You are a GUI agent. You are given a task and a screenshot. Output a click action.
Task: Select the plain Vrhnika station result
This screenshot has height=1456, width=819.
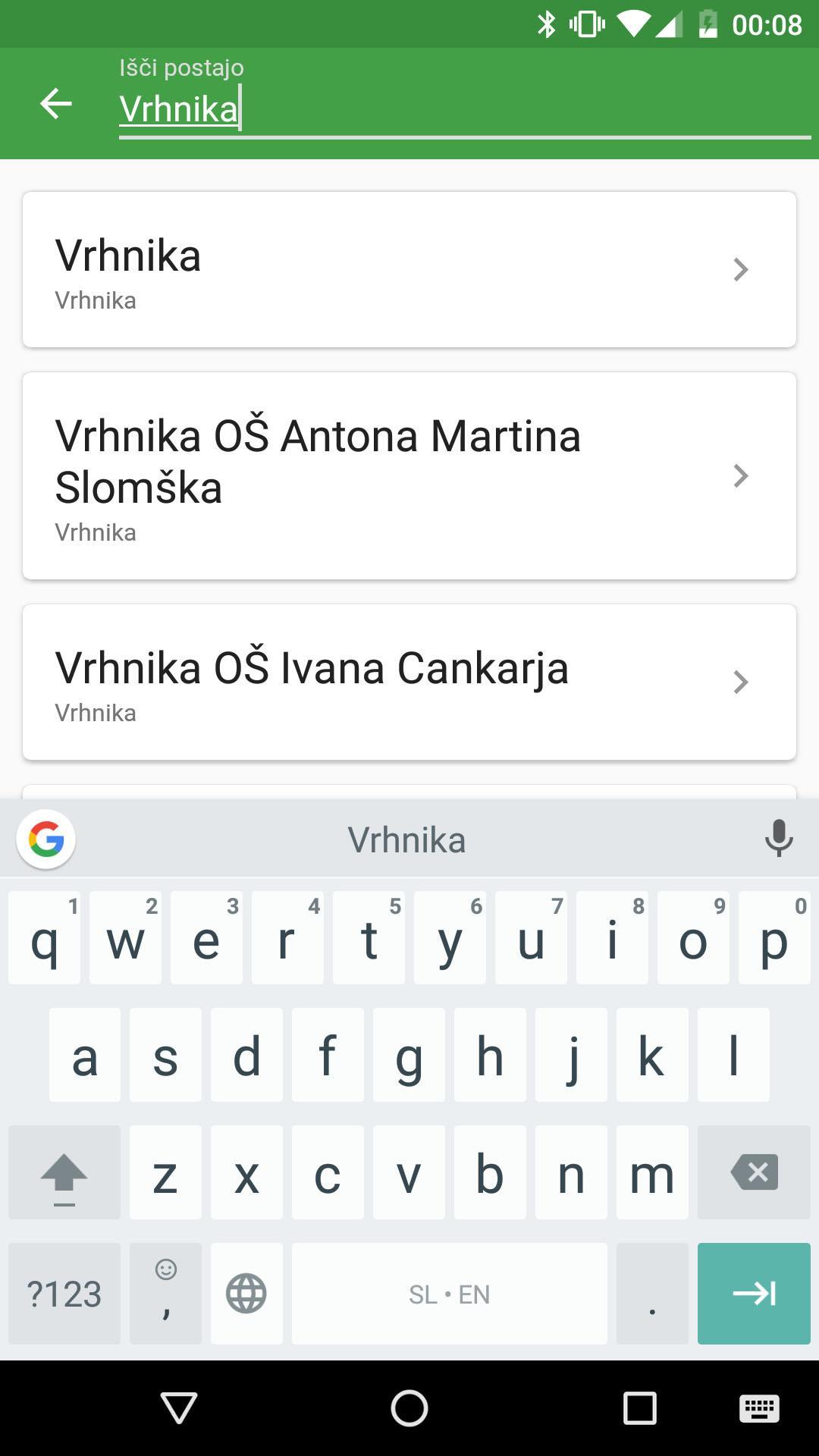(x=409, y=270)
